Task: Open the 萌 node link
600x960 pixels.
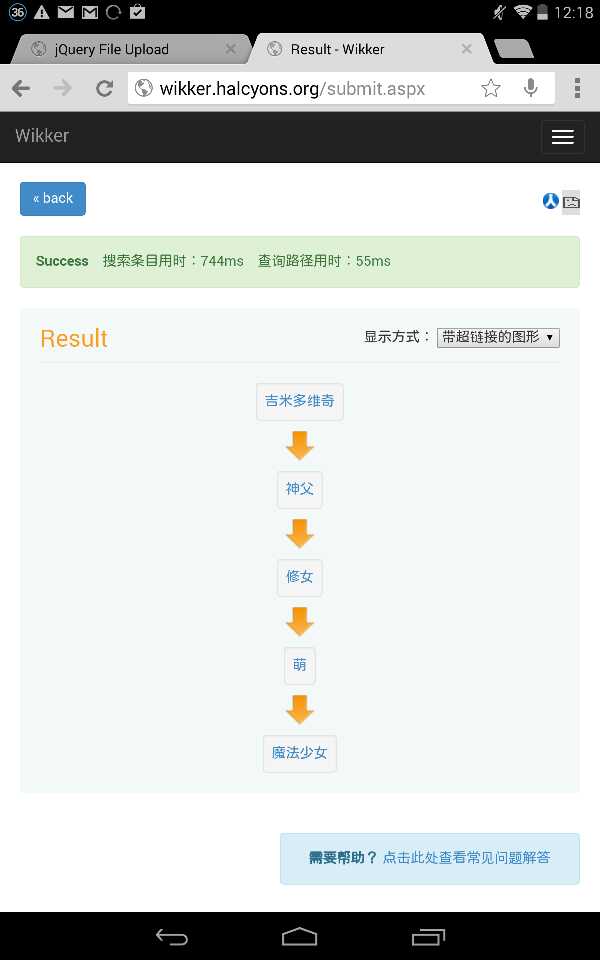Action: pos(299,666)
